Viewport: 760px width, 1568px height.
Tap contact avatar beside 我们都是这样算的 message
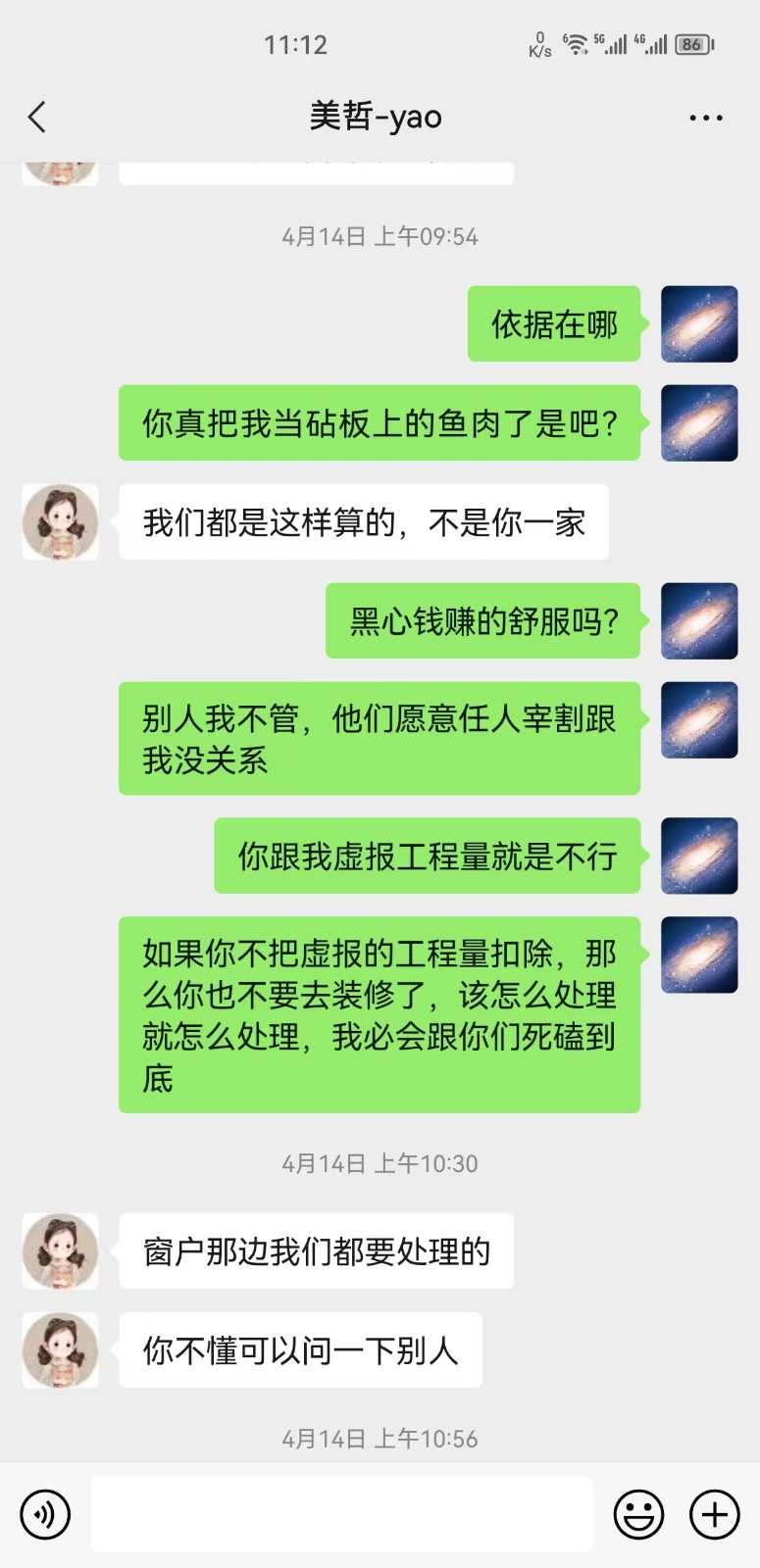[x=61, y=522]
